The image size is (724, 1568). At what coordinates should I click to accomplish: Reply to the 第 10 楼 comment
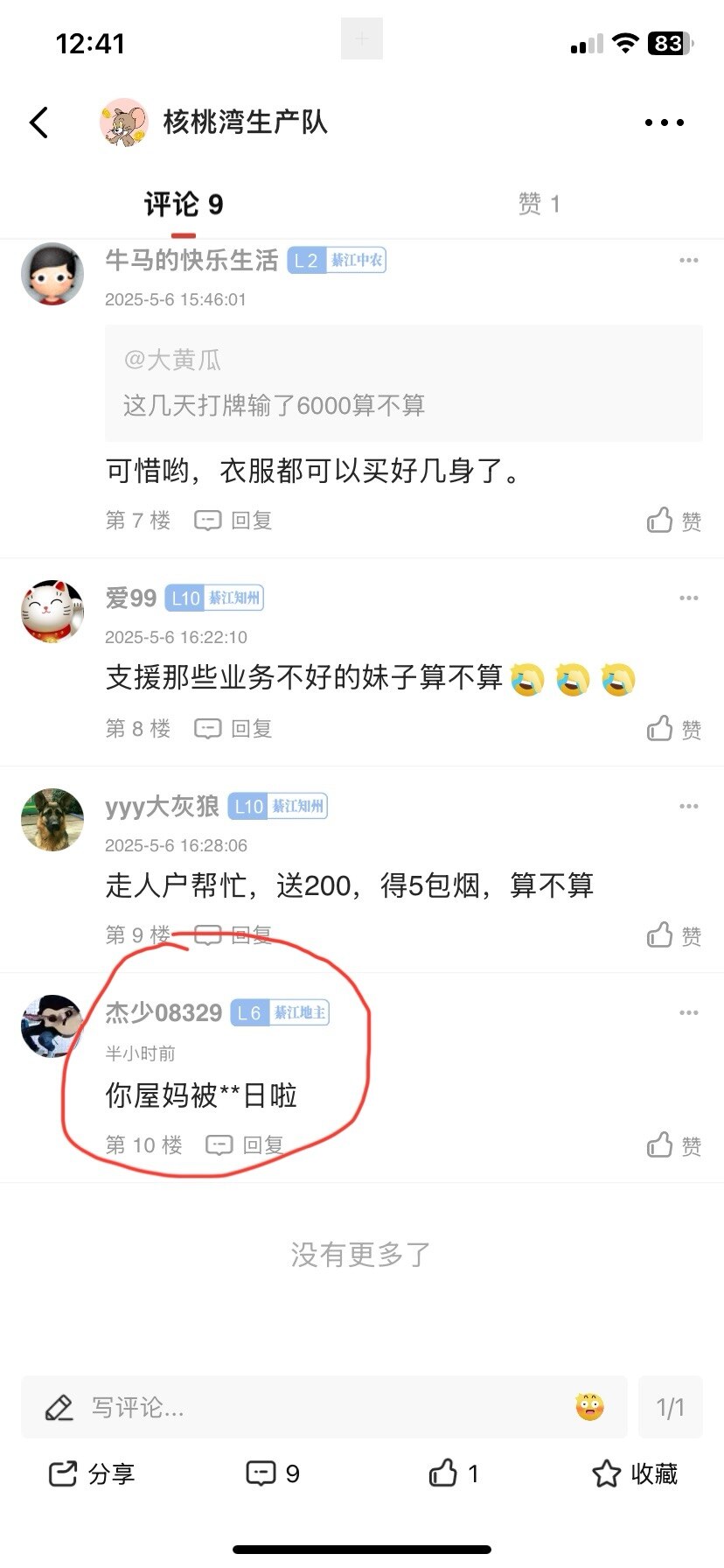point(245,1144)
